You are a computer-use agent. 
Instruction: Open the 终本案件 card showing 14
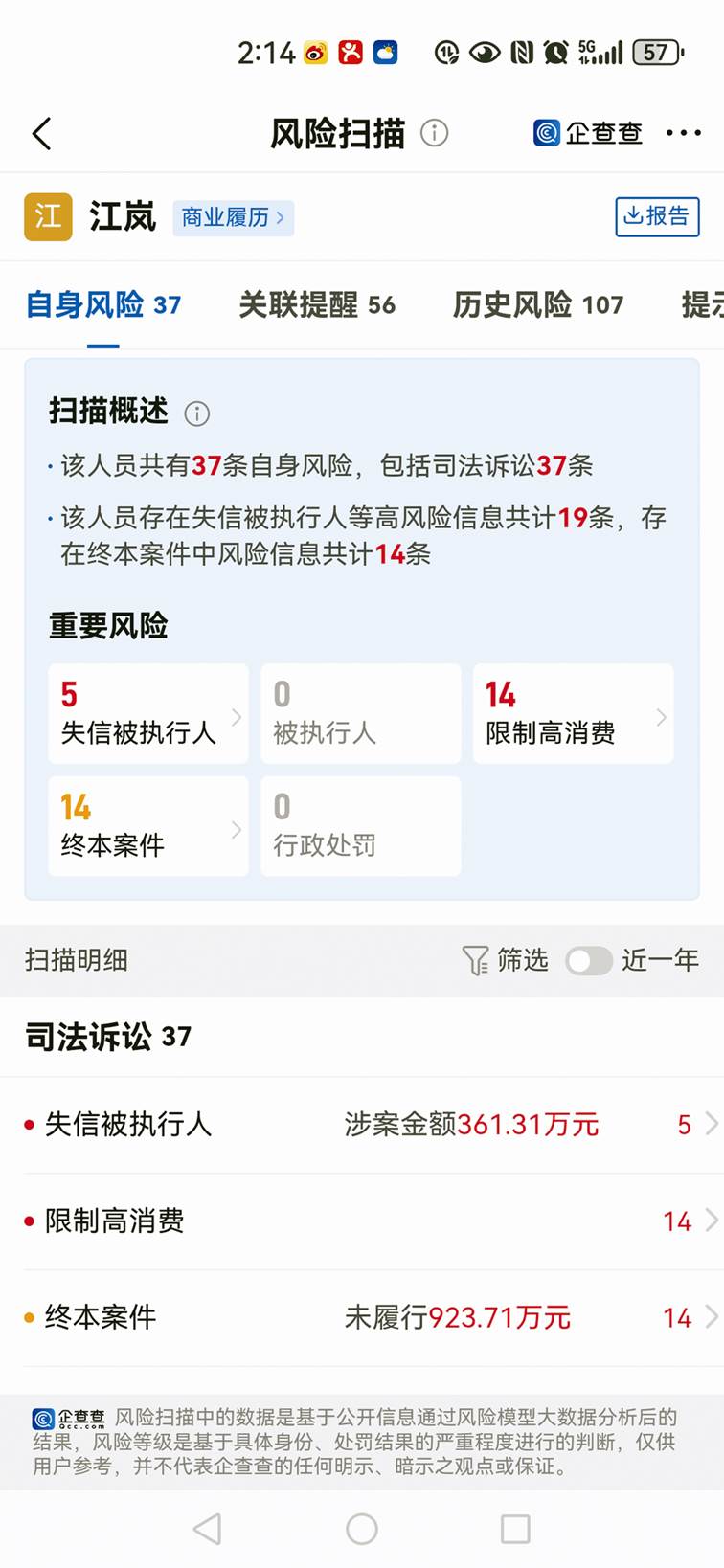click(148, 826)
